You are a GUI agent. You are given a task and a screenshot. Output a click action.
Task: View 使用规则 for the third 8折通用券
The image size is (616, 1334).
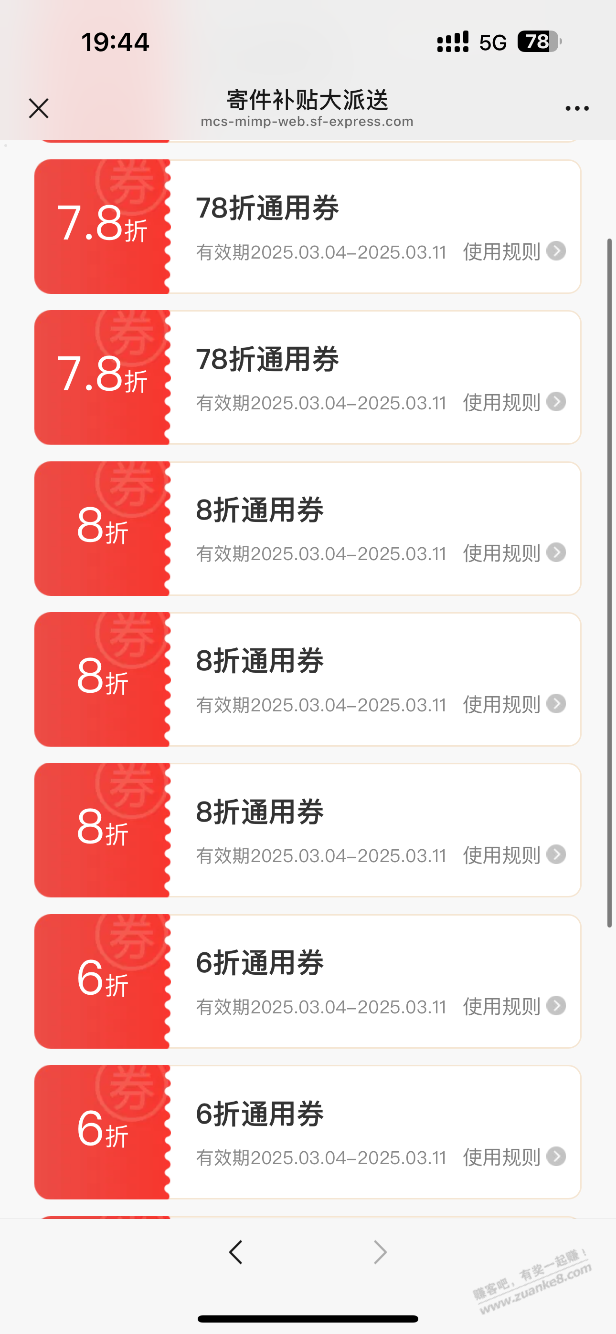[514, 855]
